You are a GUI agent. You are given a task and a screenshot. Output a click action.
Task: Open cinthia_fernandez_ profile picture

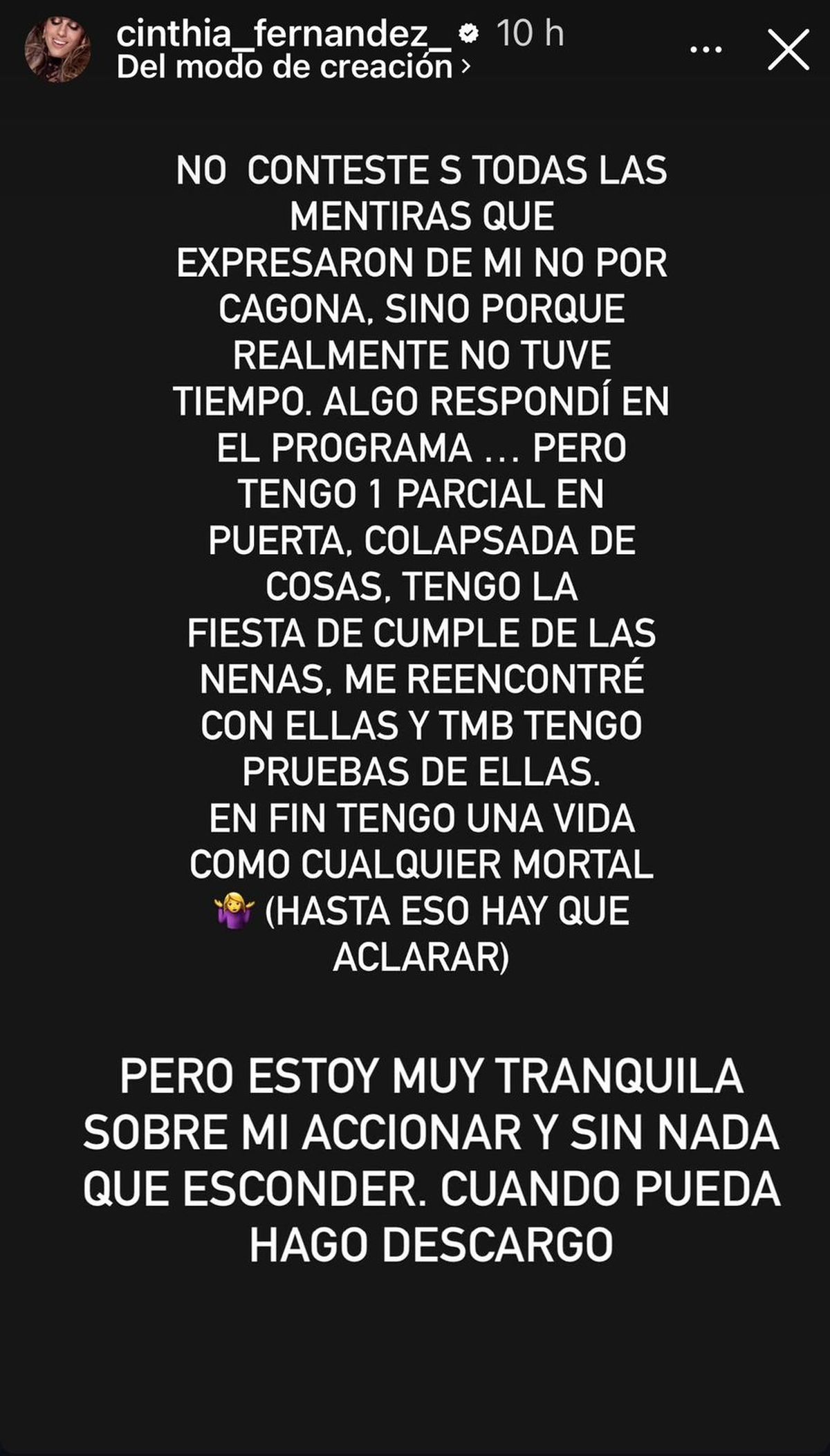point(58,50)
